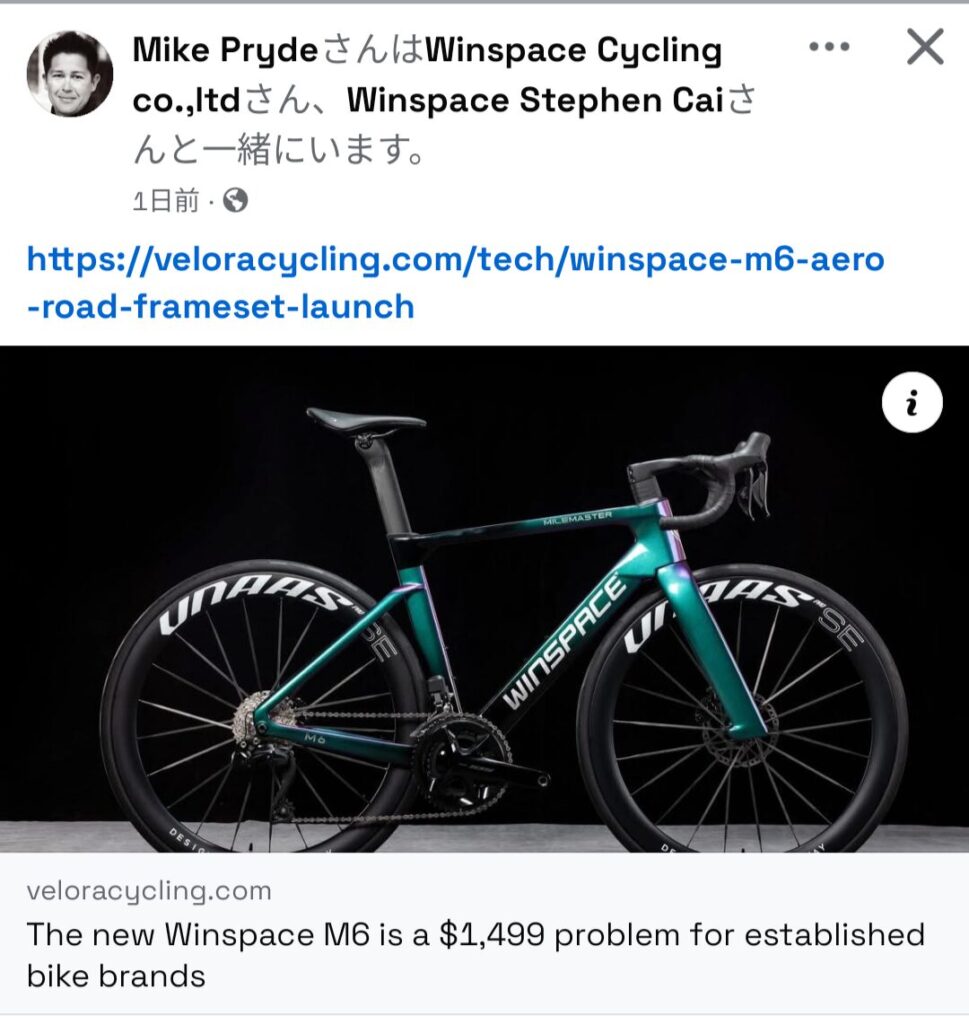Open the veloracycling.com article URL link

455,282
